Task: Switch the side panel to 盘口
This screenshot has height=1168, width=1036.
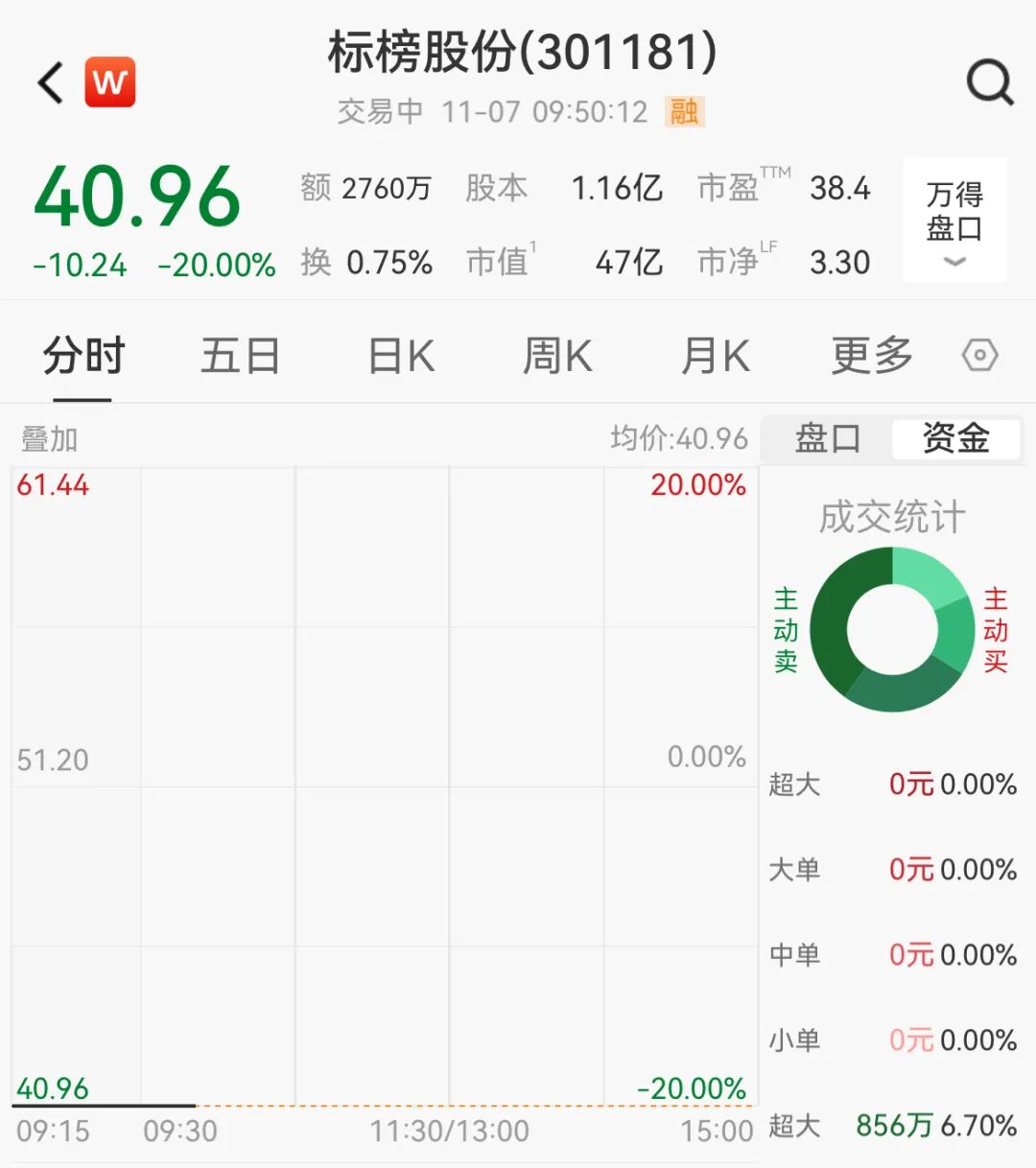Action: coord(827,439)
